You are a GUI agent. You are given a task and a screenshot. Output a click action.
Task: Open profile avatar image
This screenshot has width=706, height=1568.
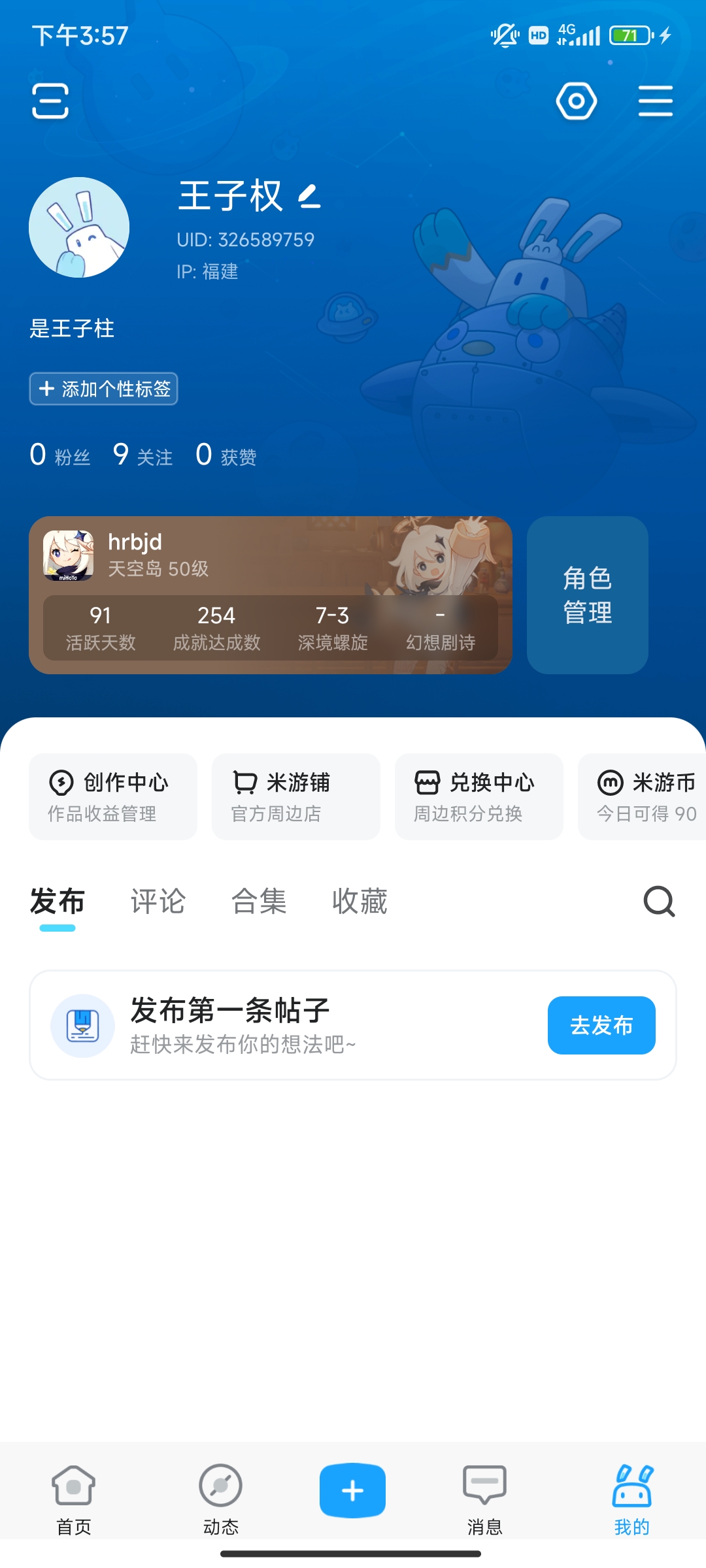click(79, 226)
